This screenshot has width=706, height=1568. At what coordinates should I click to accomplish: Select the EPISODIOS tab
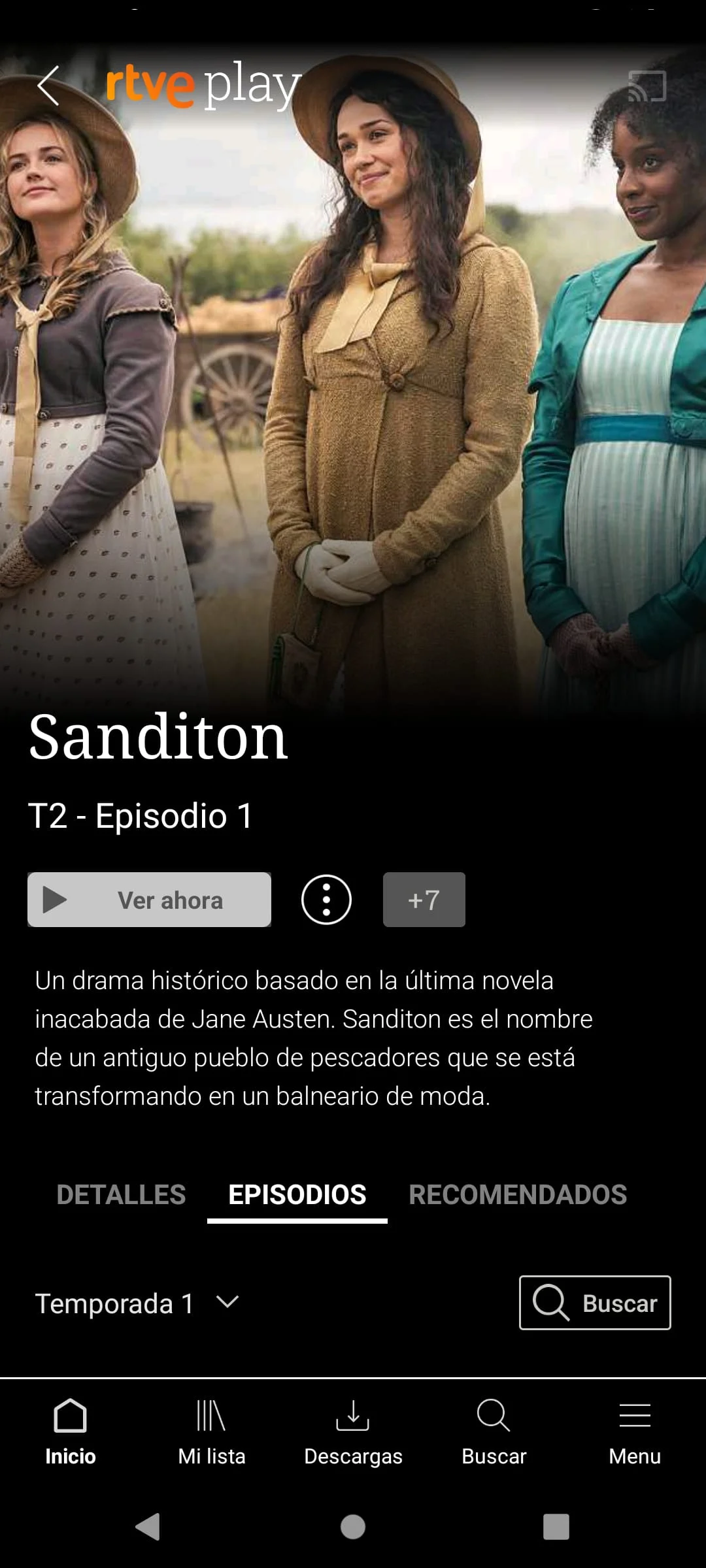(297, 1194)
